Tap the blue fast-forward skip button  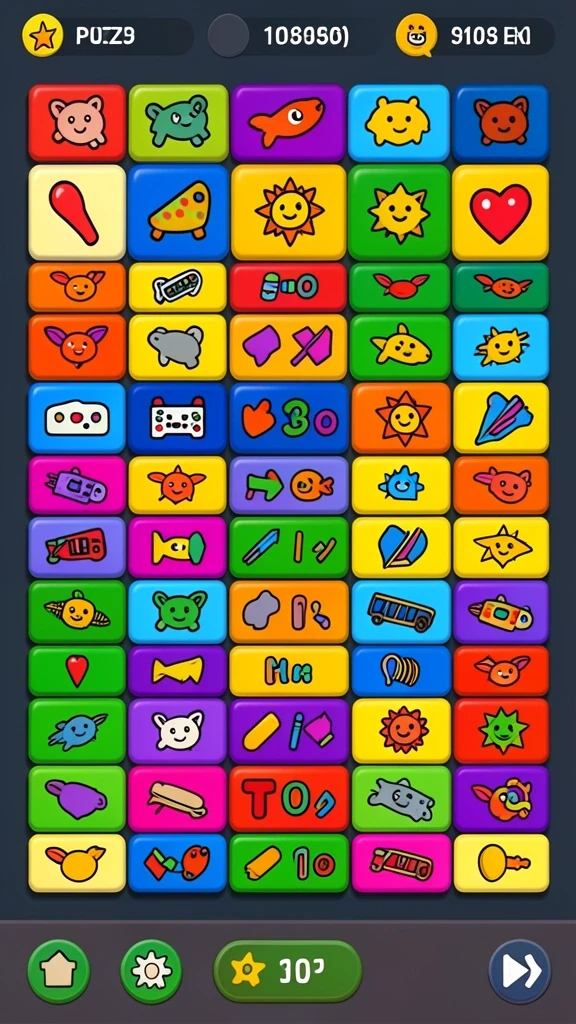(x=520, y=971)
